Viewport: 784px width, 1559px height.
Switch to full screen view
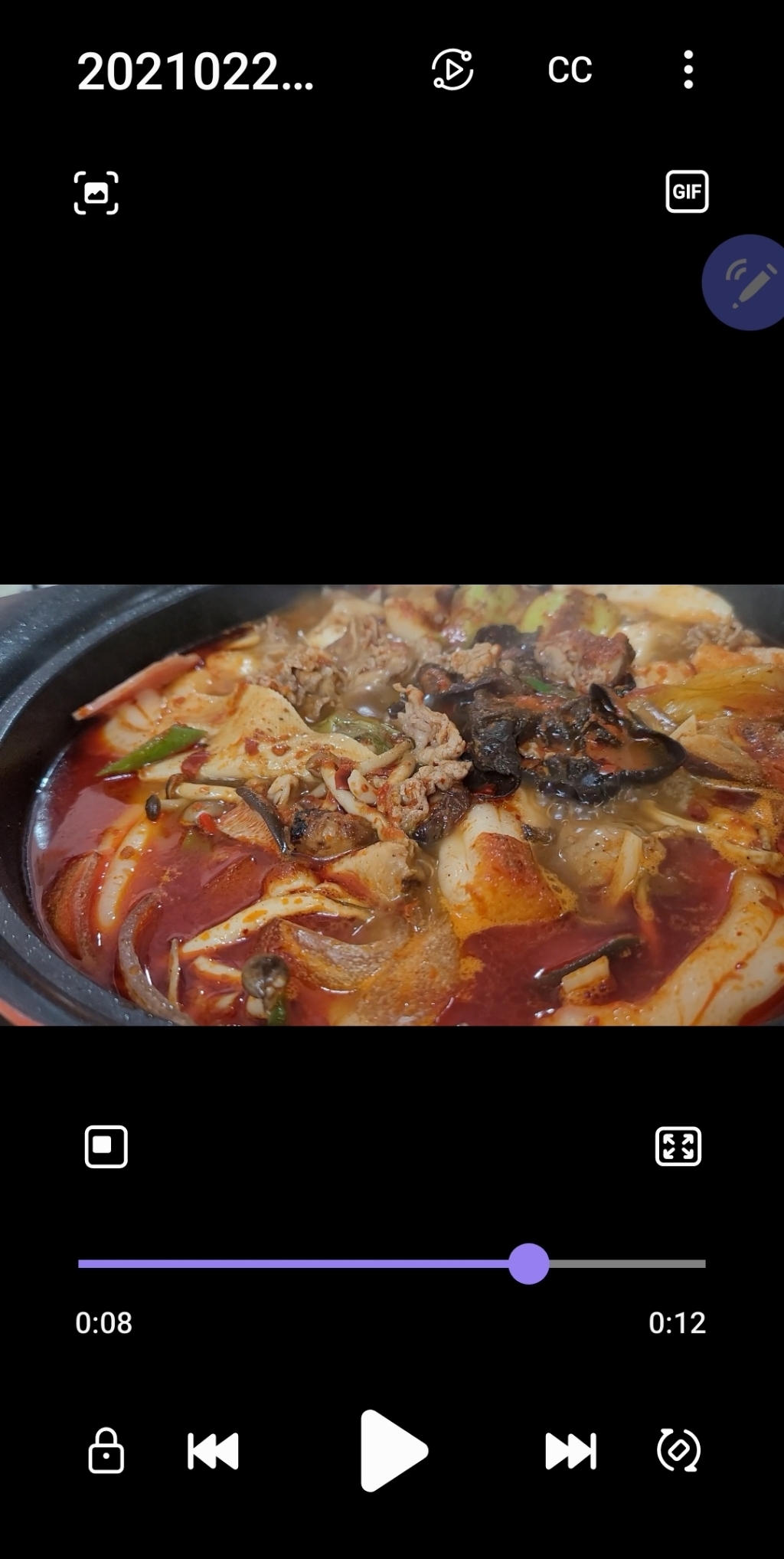coord(678,1147)
